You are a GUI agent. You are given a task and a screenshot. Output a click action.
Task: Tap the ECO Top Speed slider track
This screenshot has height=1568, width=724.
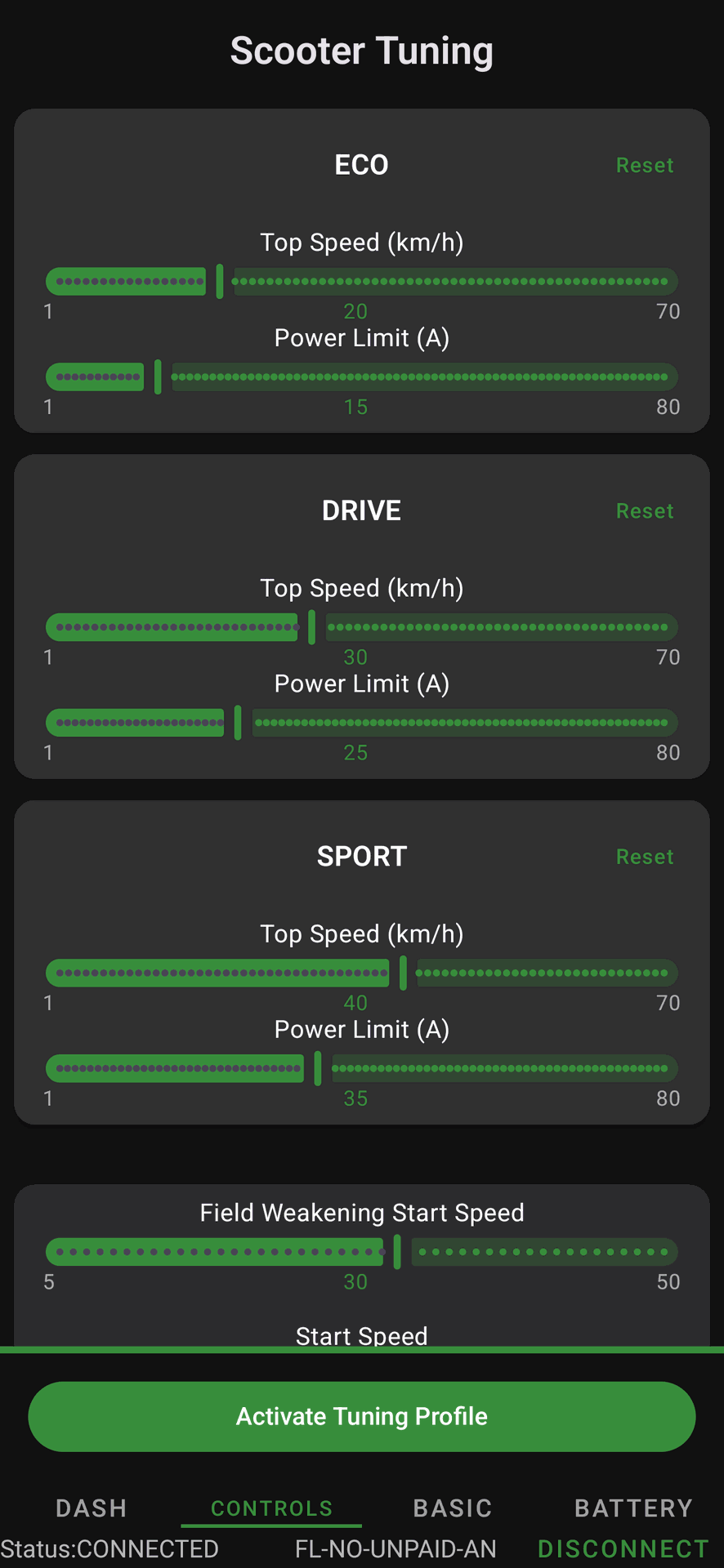(x=362, y=282)
